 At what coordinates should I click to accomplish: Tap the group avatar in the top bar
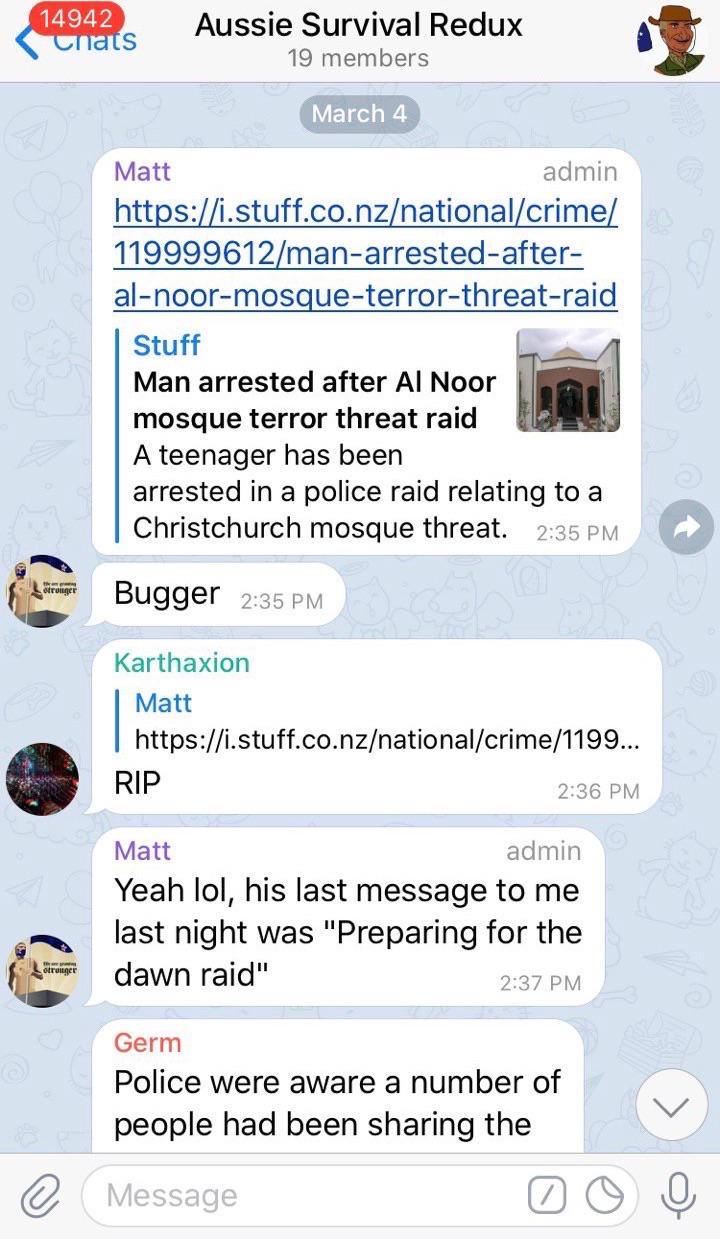677,40
